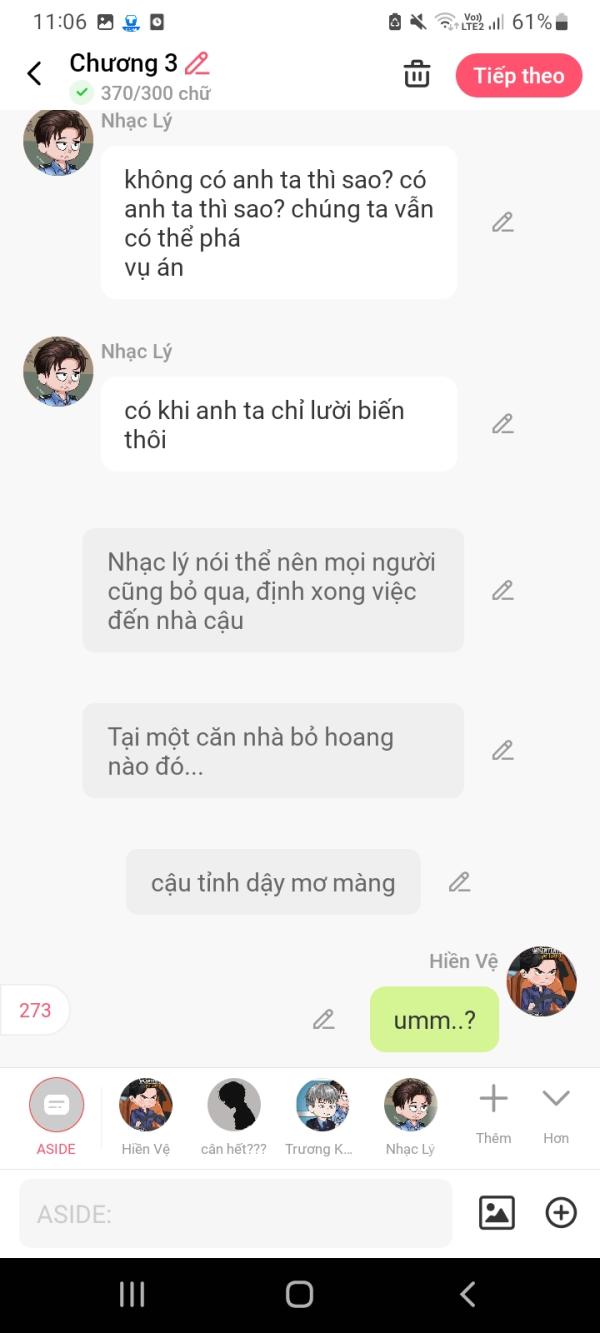Focus the ASIDE text input field
Screen dimensions: 600x1333
235,1214
